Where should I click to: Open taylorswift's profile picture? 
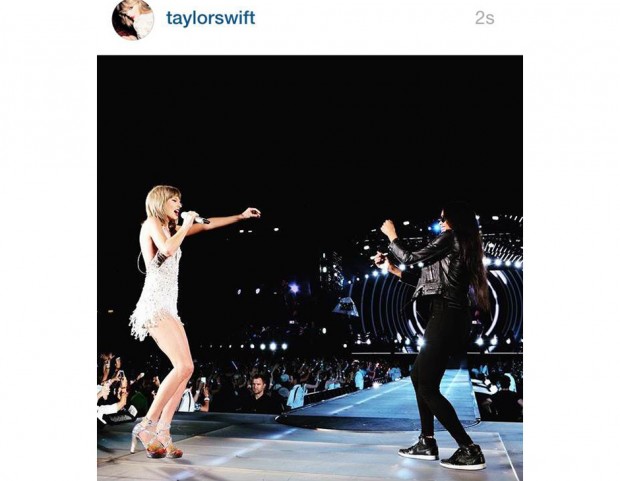(133, 19)
